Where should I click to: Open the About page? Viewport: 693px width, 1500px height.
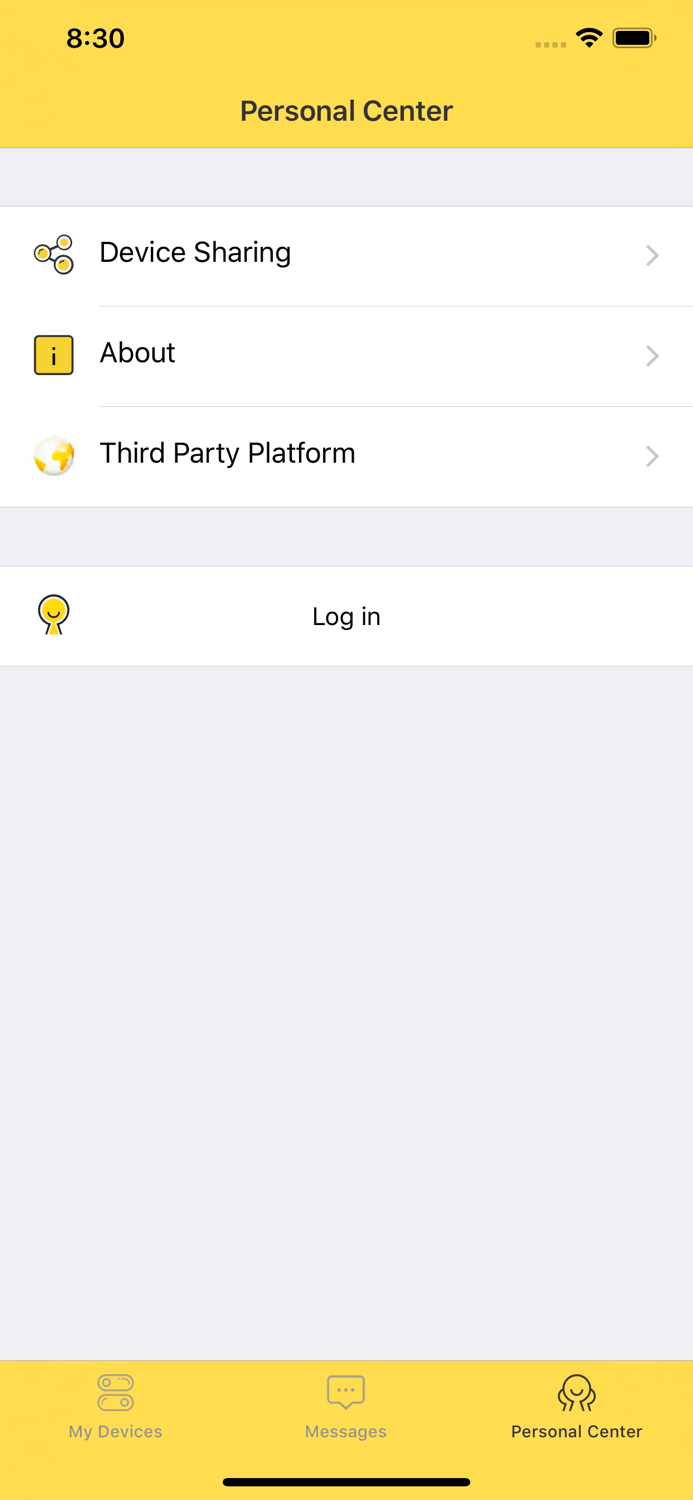[x=346, y=355]
